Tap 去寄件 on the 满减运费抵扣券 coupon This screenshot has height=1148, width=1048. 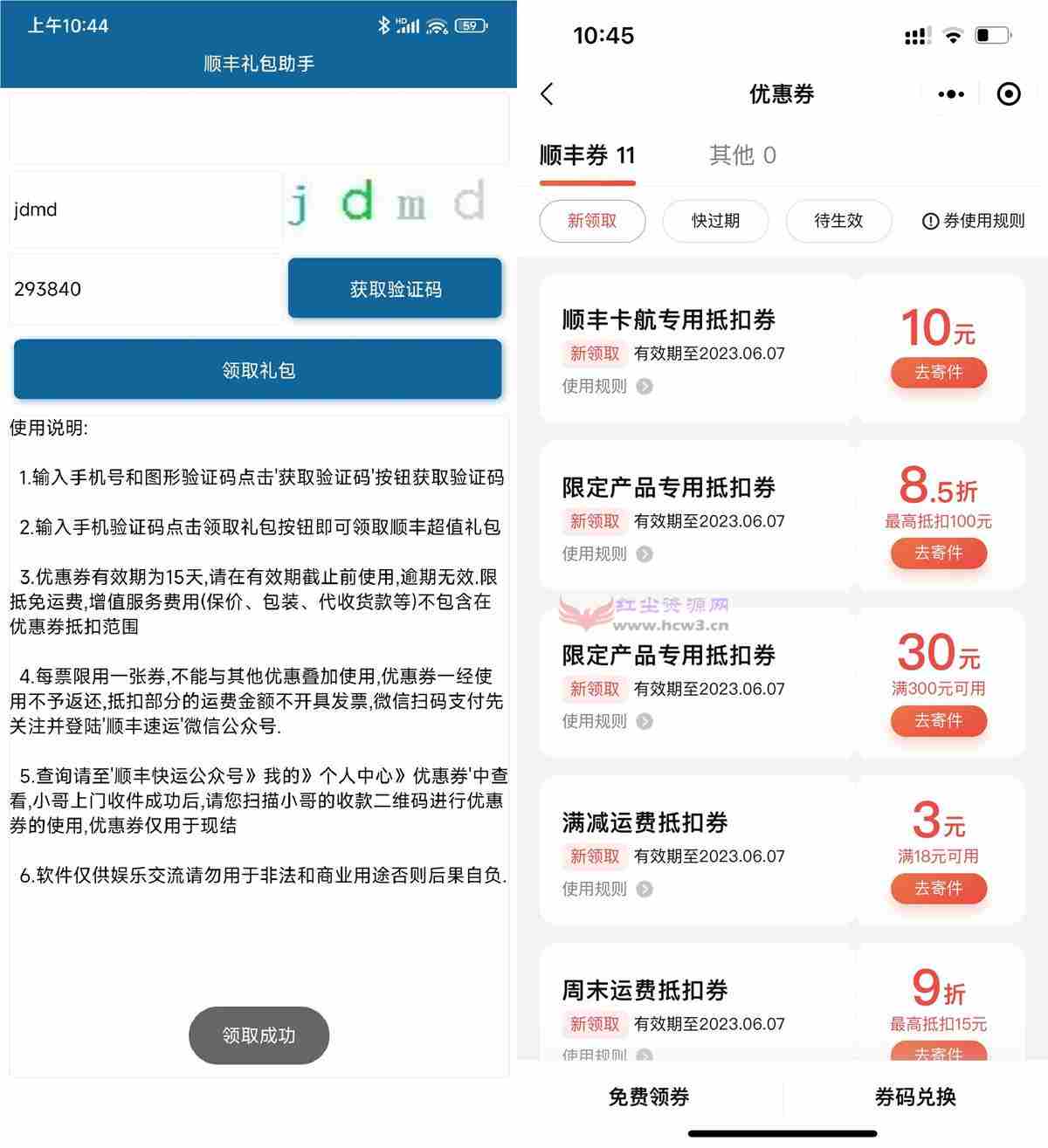click(x=939, y=889)
